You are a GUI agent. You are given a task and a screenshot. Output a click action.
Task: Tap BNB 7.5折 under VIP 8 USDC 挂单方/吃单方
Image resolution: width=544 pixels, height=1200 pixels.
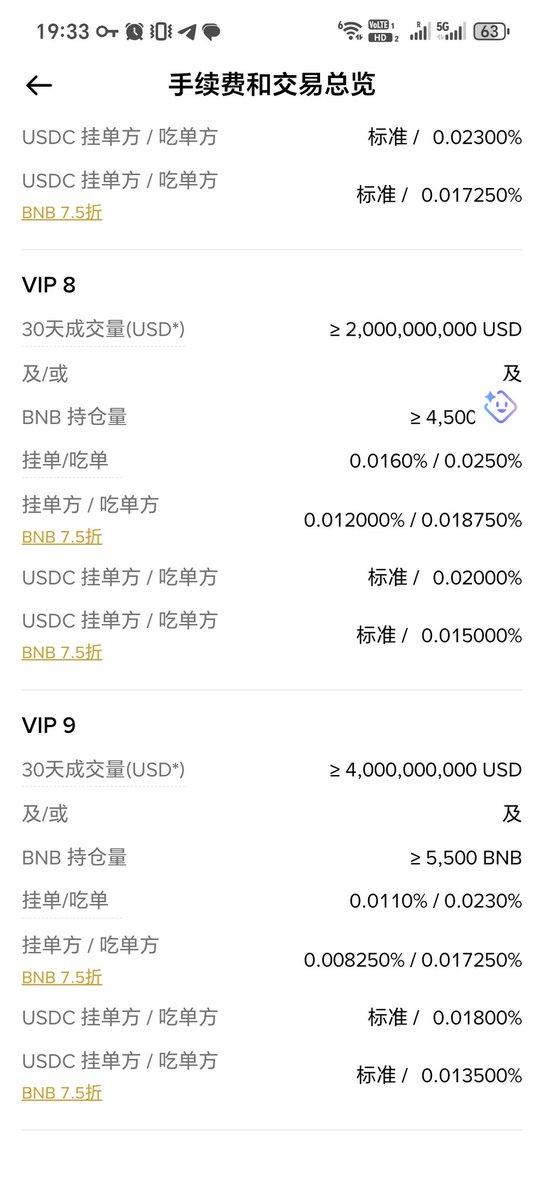[x=62, y=653]
